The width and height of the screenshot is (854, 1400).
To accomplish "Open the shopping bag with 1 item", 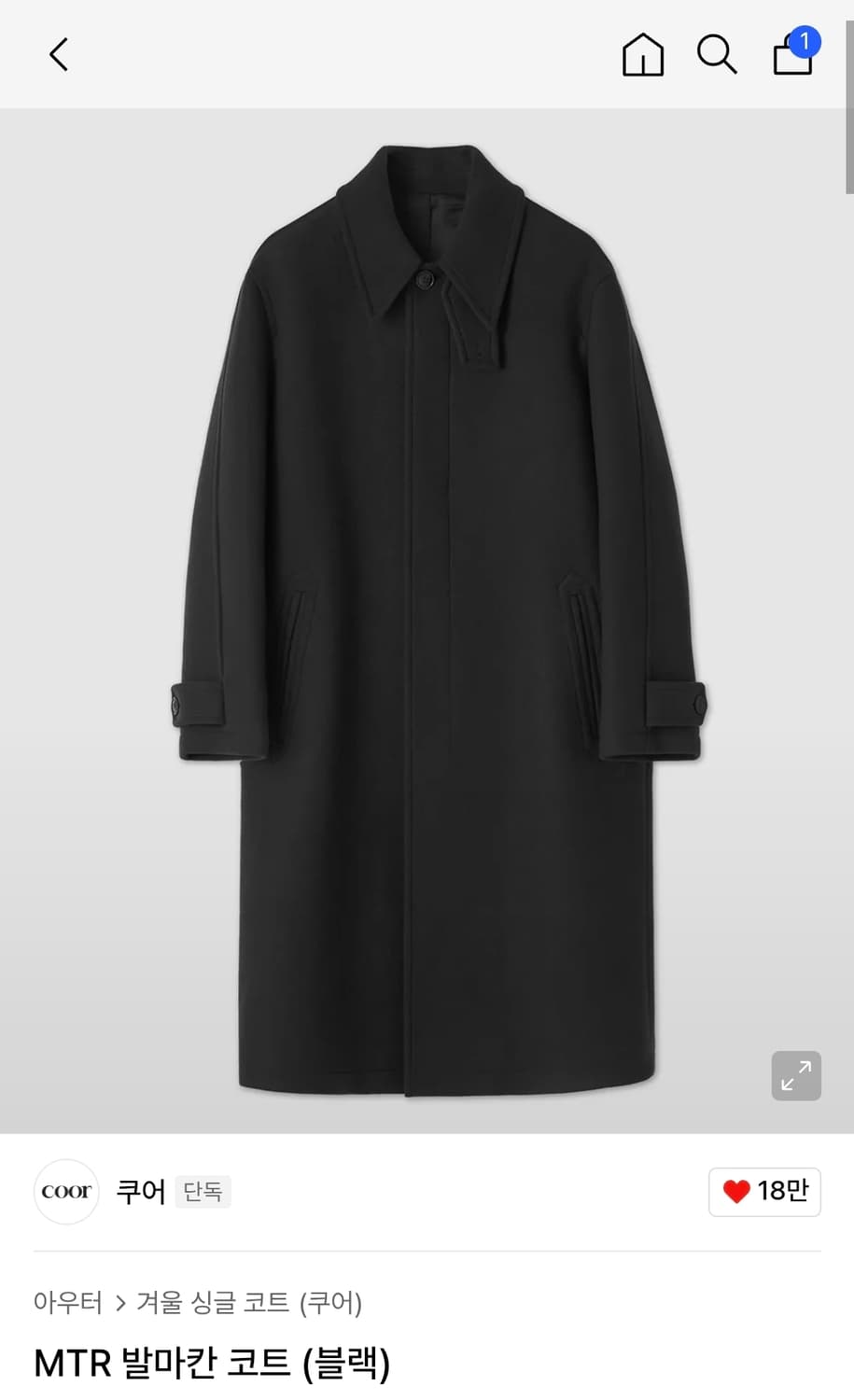I will [795, 51].
